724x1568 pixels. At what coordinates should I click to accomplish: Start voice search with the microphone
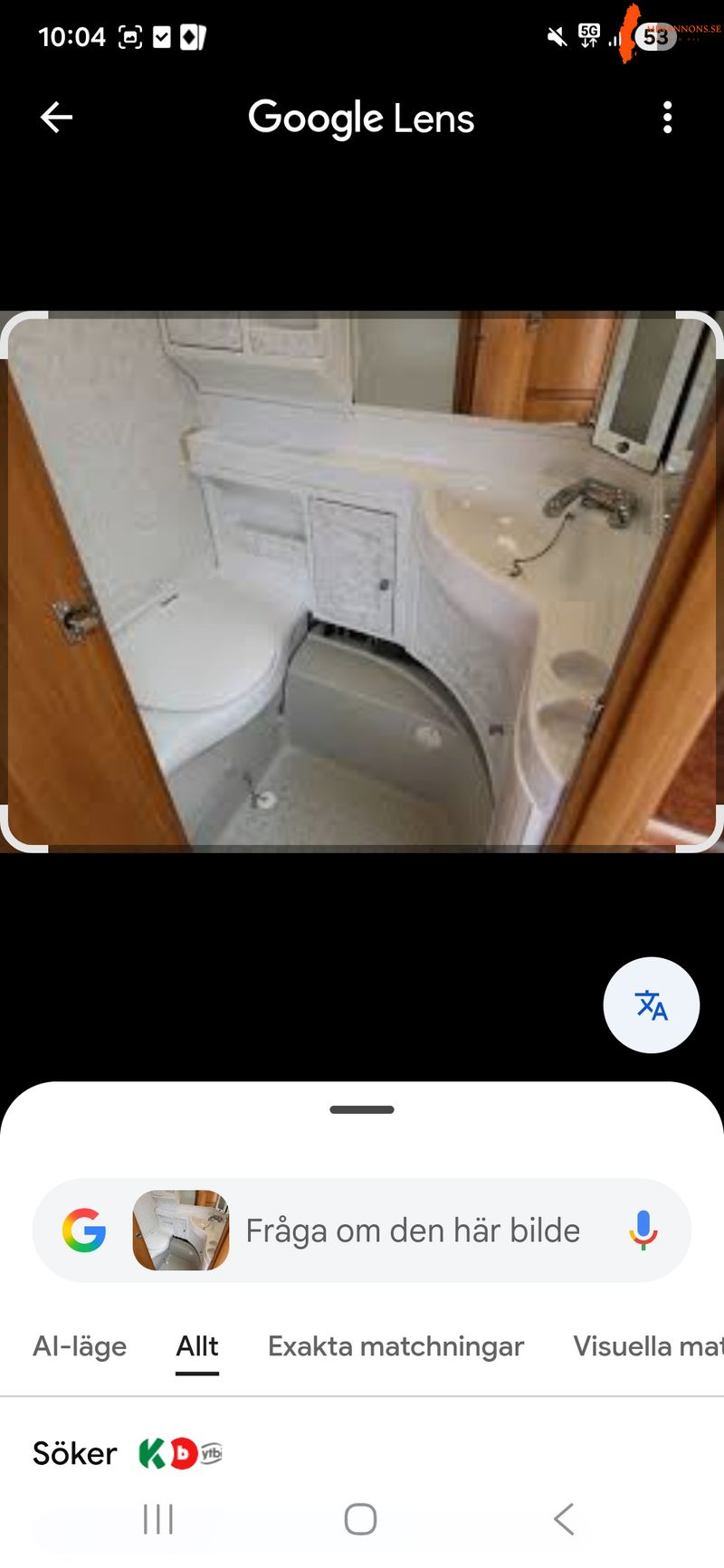[643, 1231]
